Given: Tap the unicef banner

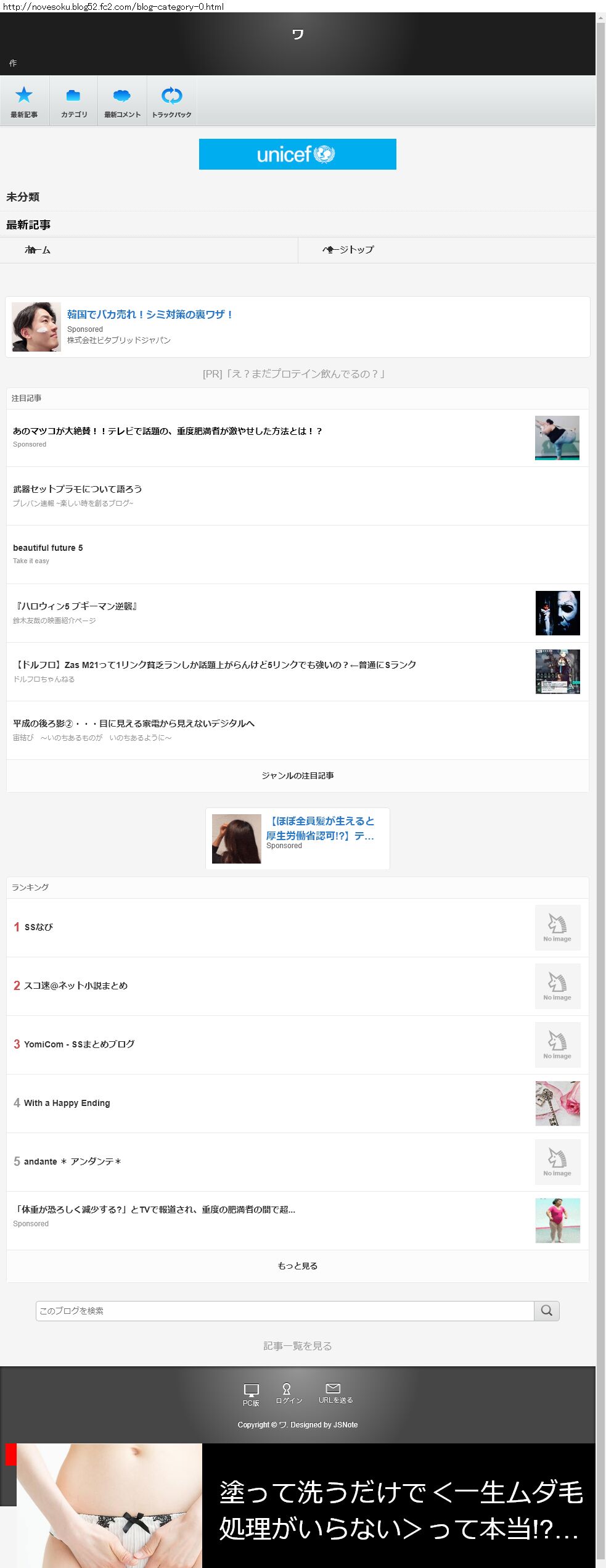Looking at the screenshot, I should pyautogui.click(x=297, y=154).
